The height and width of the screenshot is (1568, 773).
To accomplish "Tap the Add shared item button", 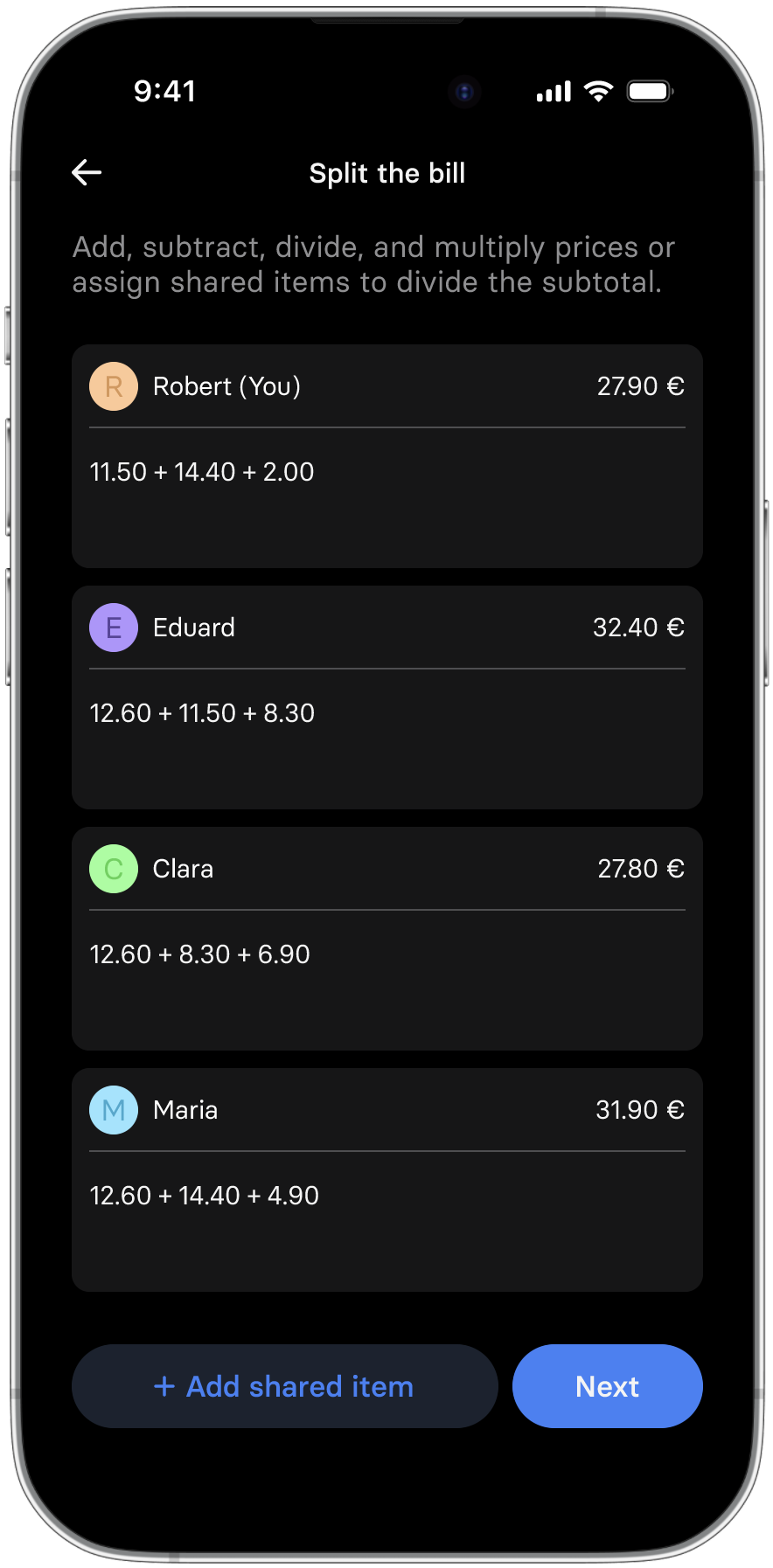I will (x=285, y=1386).
